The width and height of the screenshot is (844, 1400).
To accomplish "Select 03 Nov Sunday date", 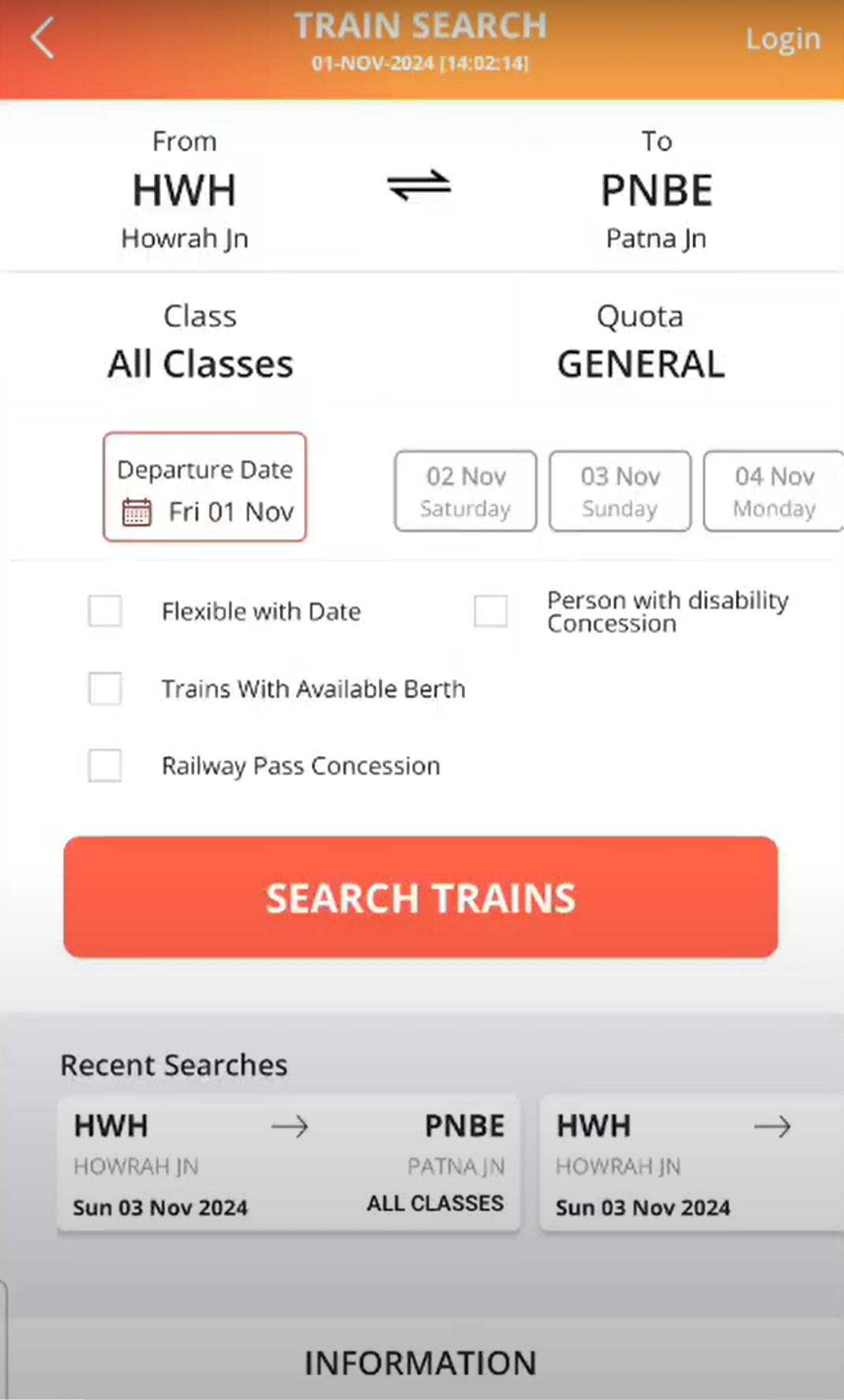I will pos(620,491).
